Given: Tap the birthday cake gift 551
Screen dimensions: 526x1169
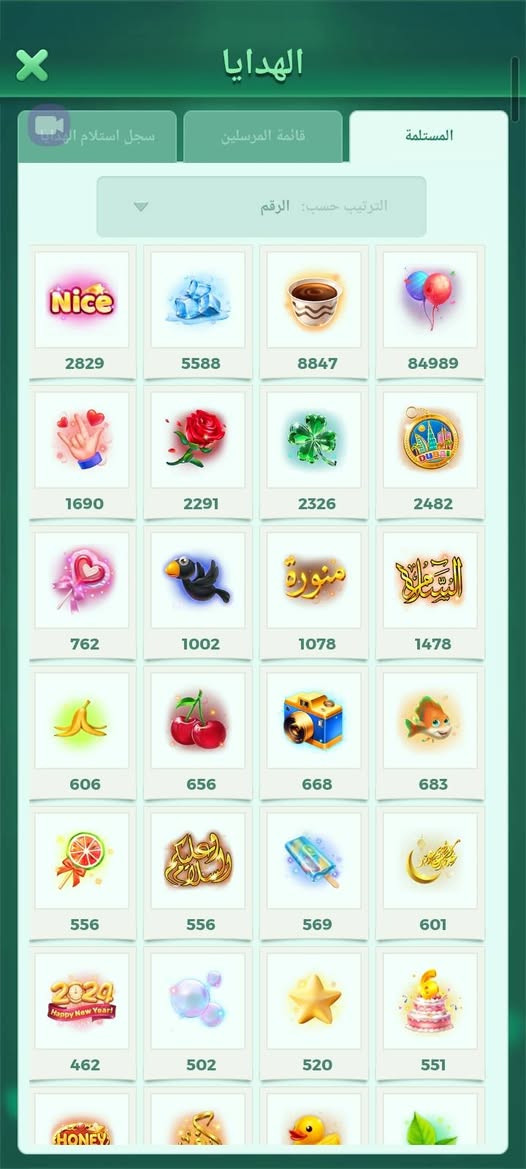Looking at the screenshot, I should click(431, 1012).
